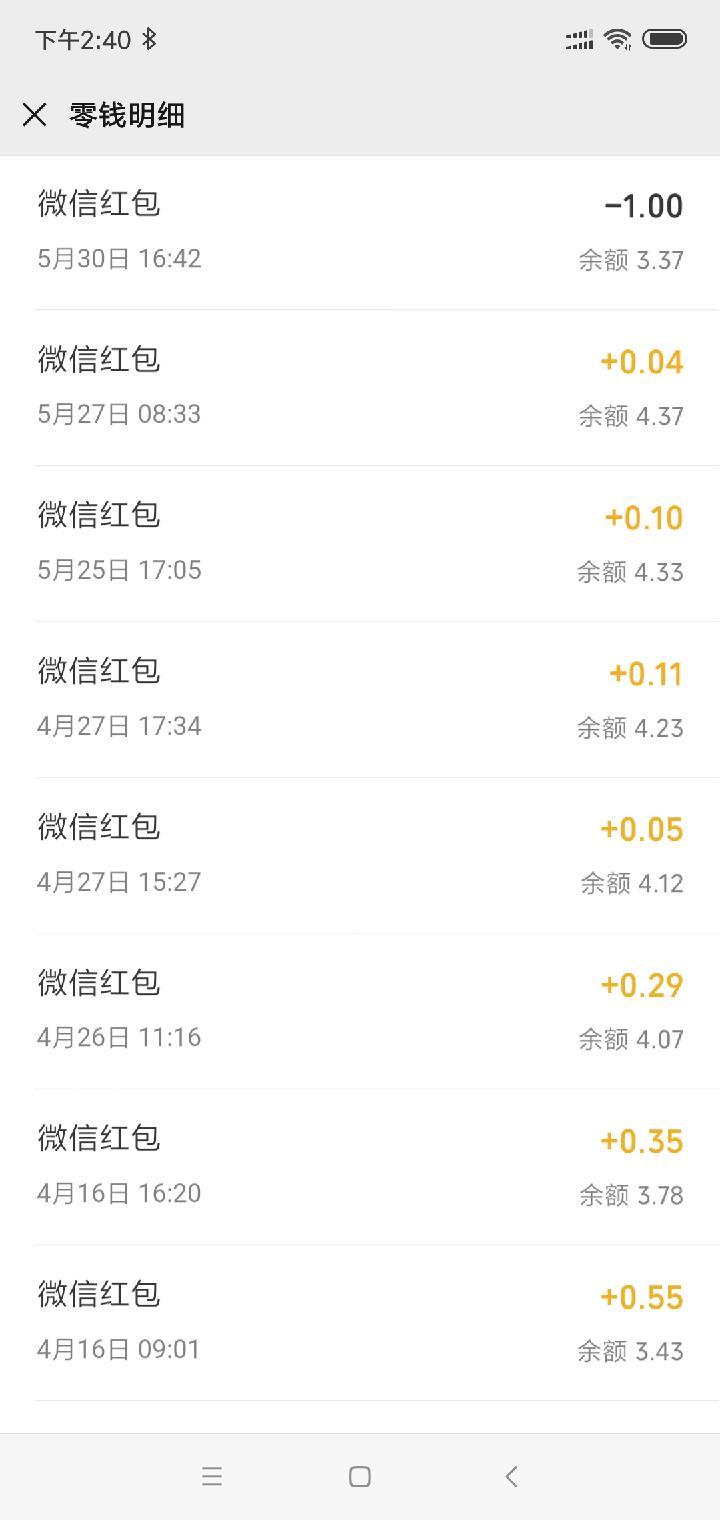Return to the phone's home screen
The height and width of the screenshot is (1520, 720).
point(360,1476)
